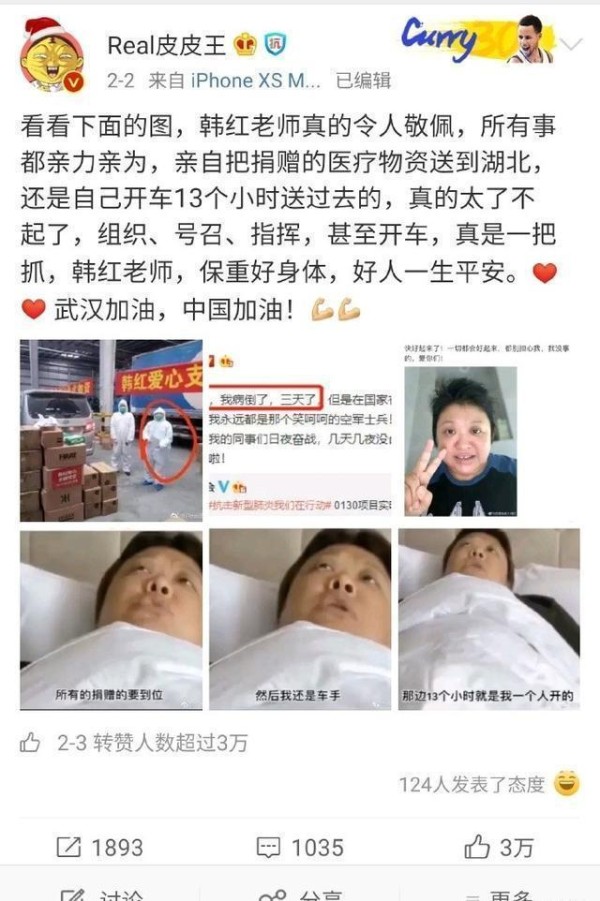Open the 1035 comments

point(300,847)
